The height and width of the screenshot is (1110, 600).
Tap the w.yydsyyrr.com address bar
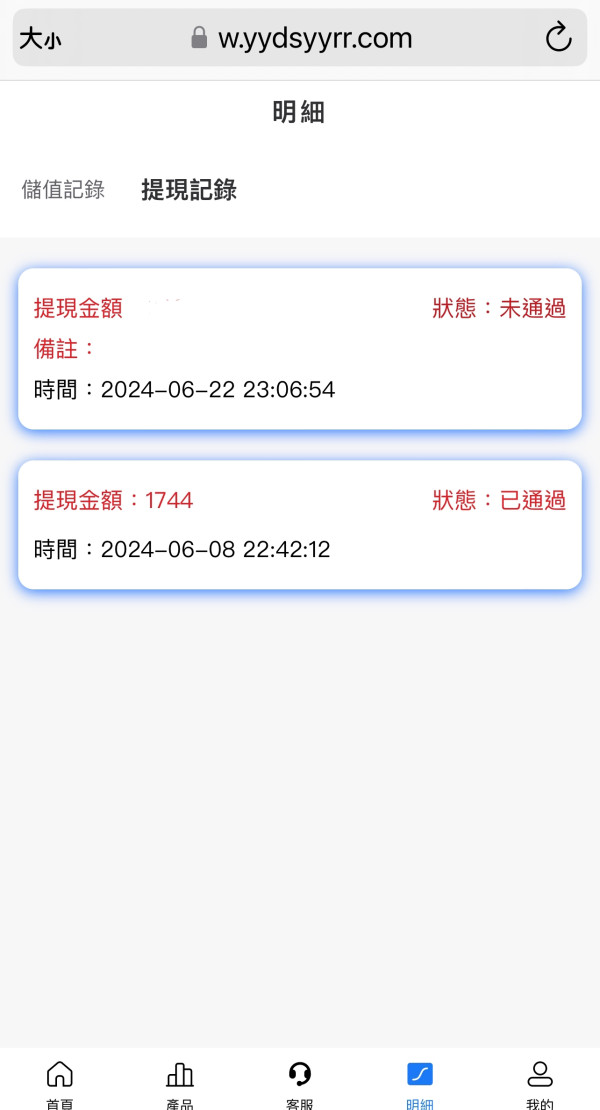click(x=300, y=38)
